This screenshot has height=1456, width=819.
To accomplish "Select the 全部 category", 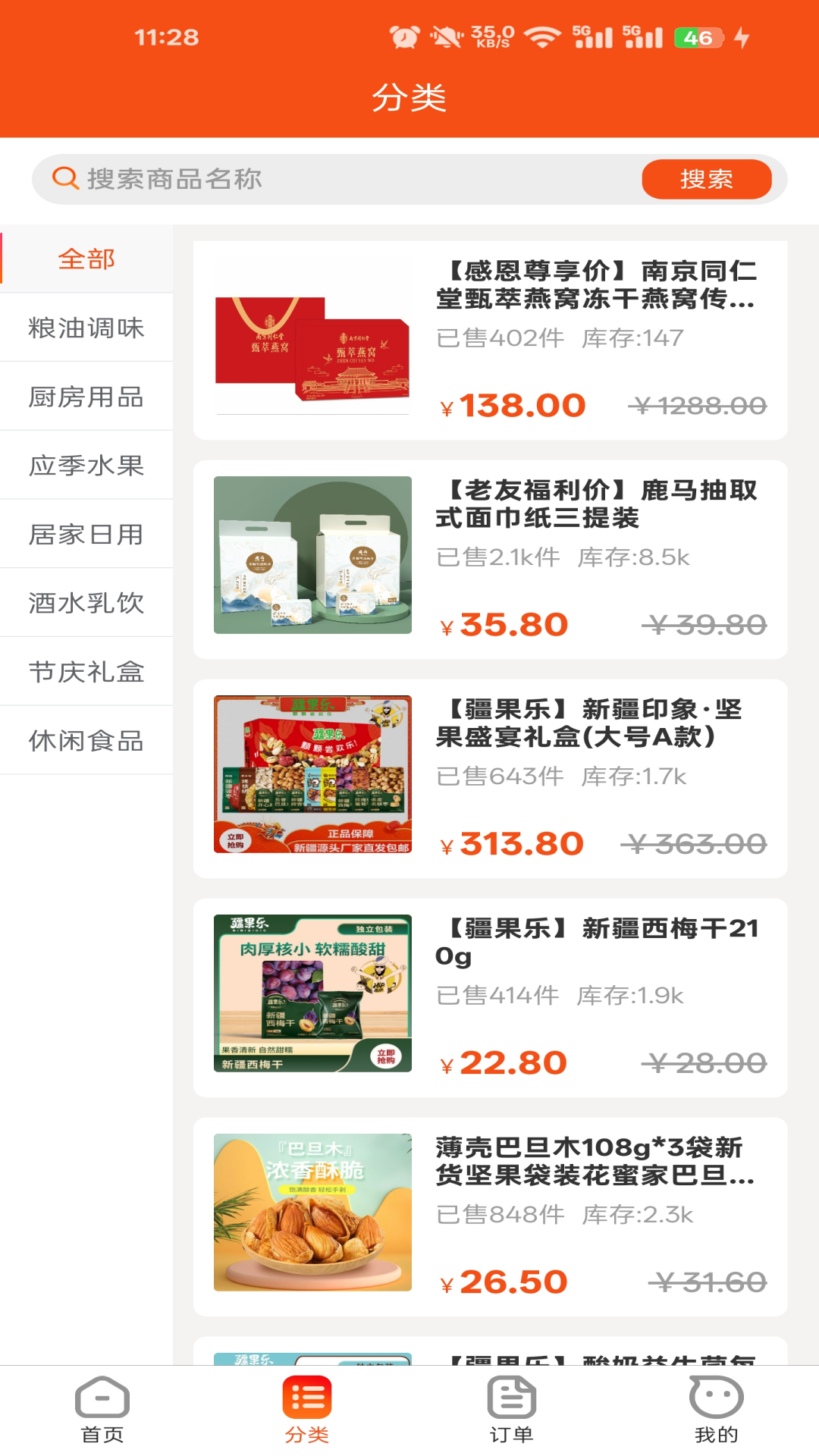I will [86, 259].
